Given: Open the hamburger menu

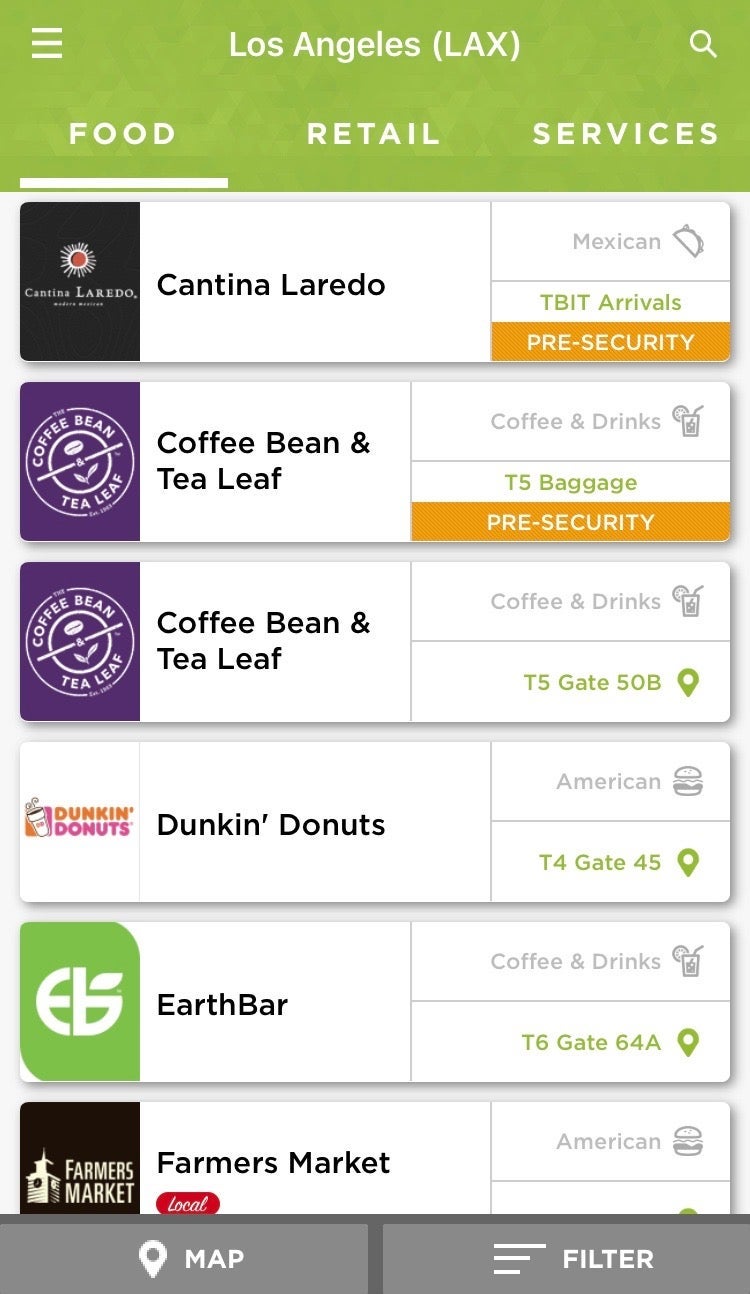Looking at the screenshot, I should pos(47,44).
